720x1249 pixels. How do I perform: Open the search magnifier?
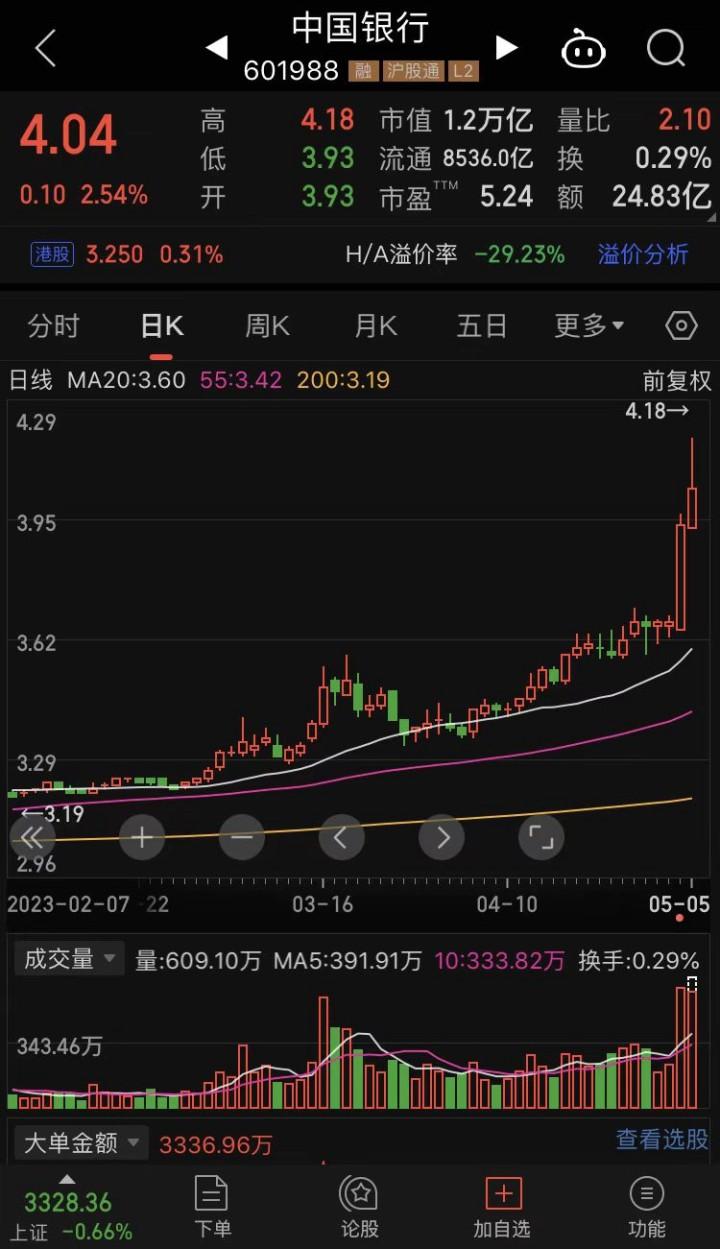click(665, 47)
